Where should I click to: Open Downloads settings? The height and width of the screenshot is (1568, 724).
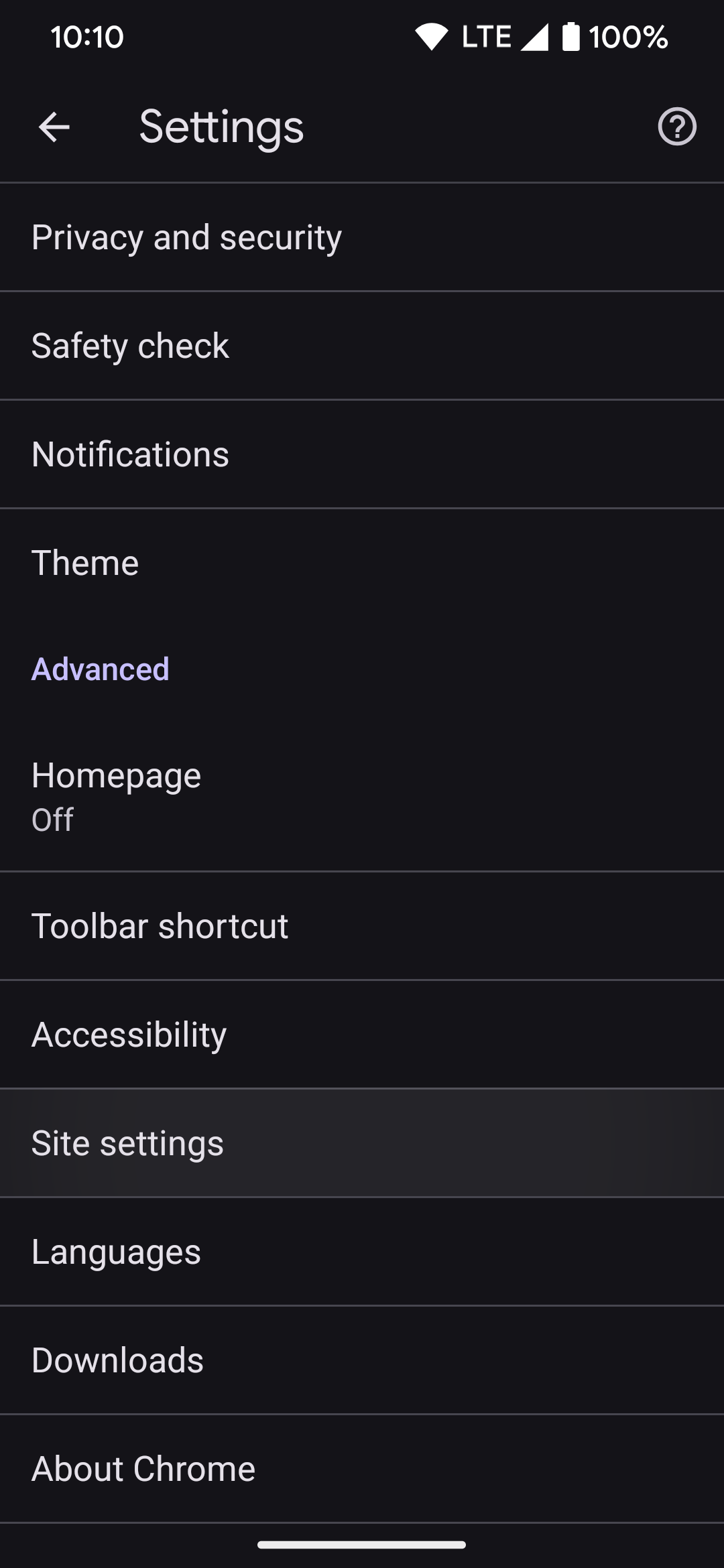[118, 1360]
